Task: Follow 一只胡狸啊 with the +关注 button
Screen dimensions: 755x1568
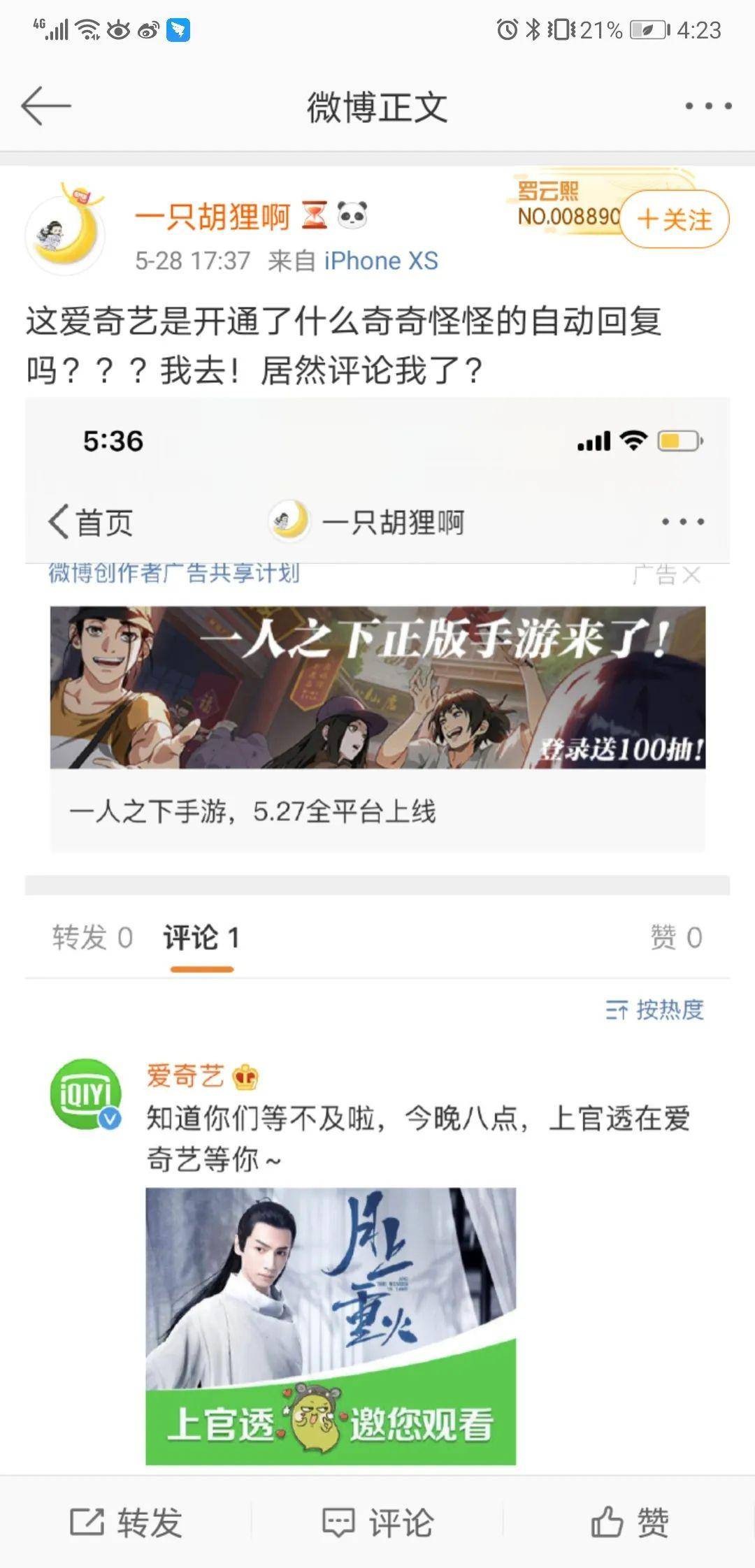Action: (674, 219)
